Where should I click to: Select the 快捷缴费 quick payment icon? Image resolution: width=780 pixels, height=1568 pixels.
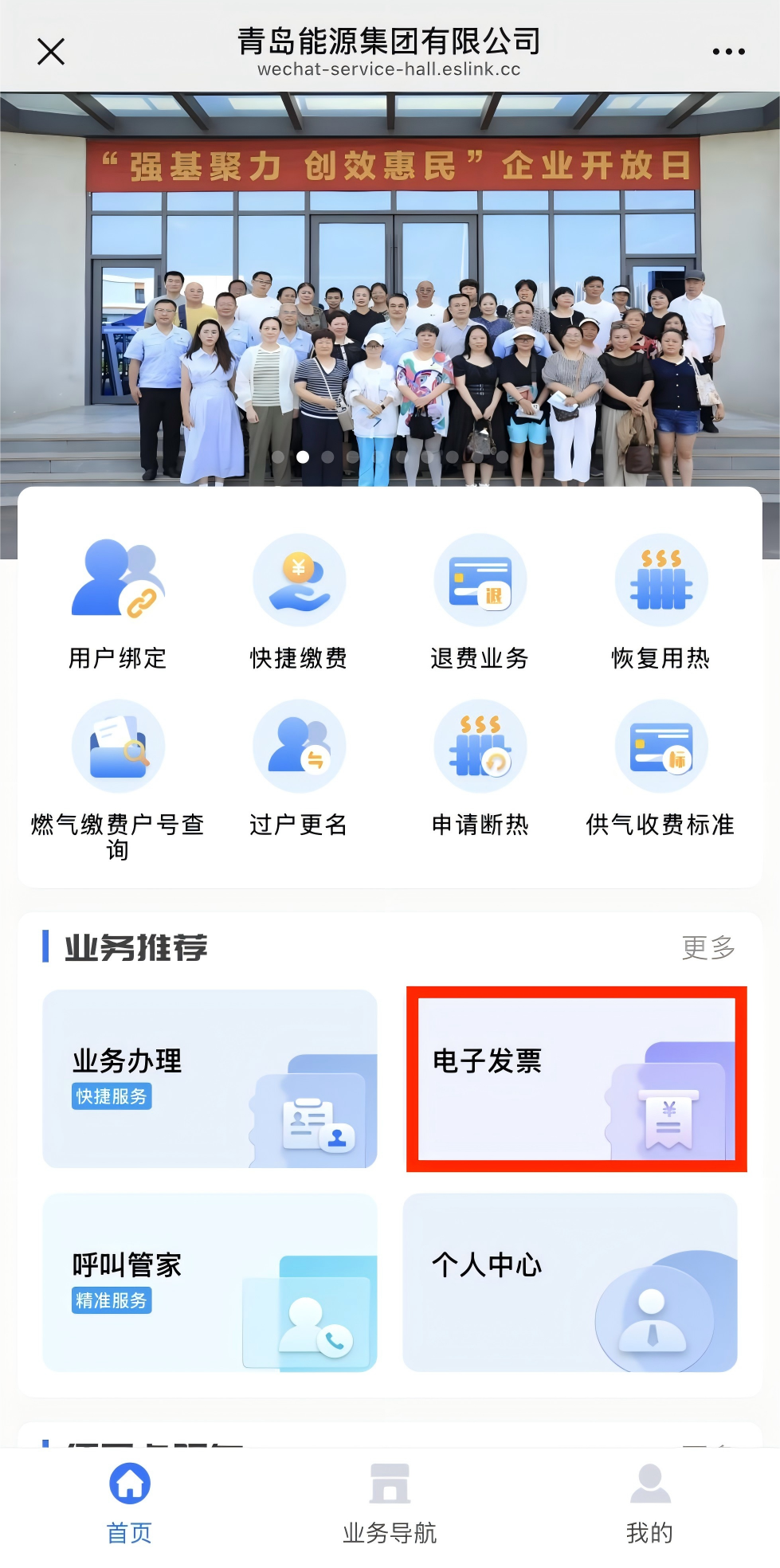pyautogui.click(x=298, y=606)
